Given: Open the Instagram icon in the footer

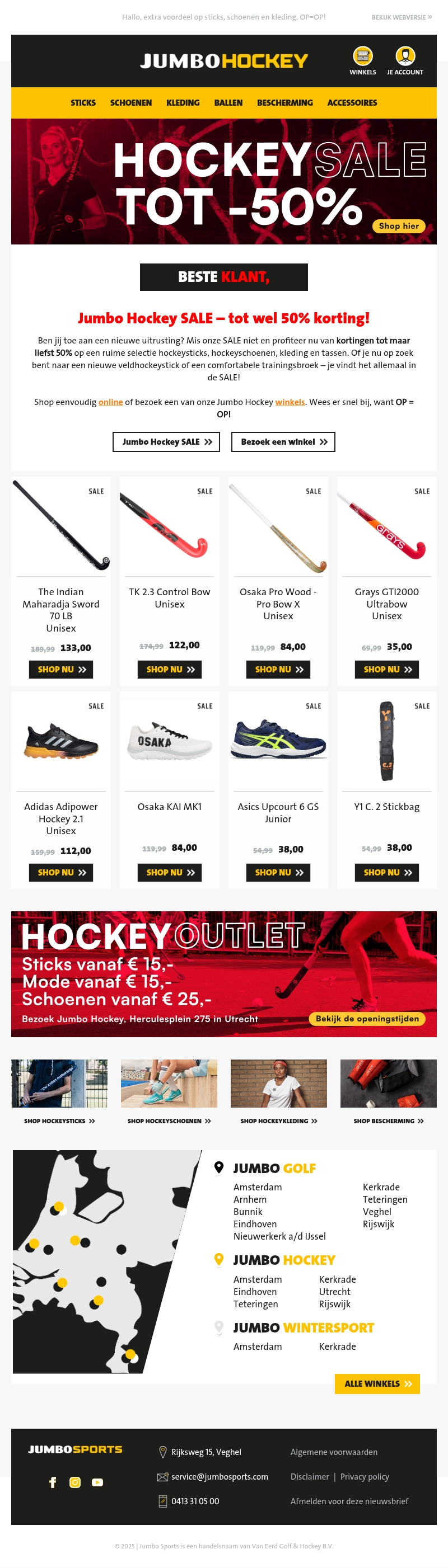Looking at the screenshot, I should coord(75,1482).
